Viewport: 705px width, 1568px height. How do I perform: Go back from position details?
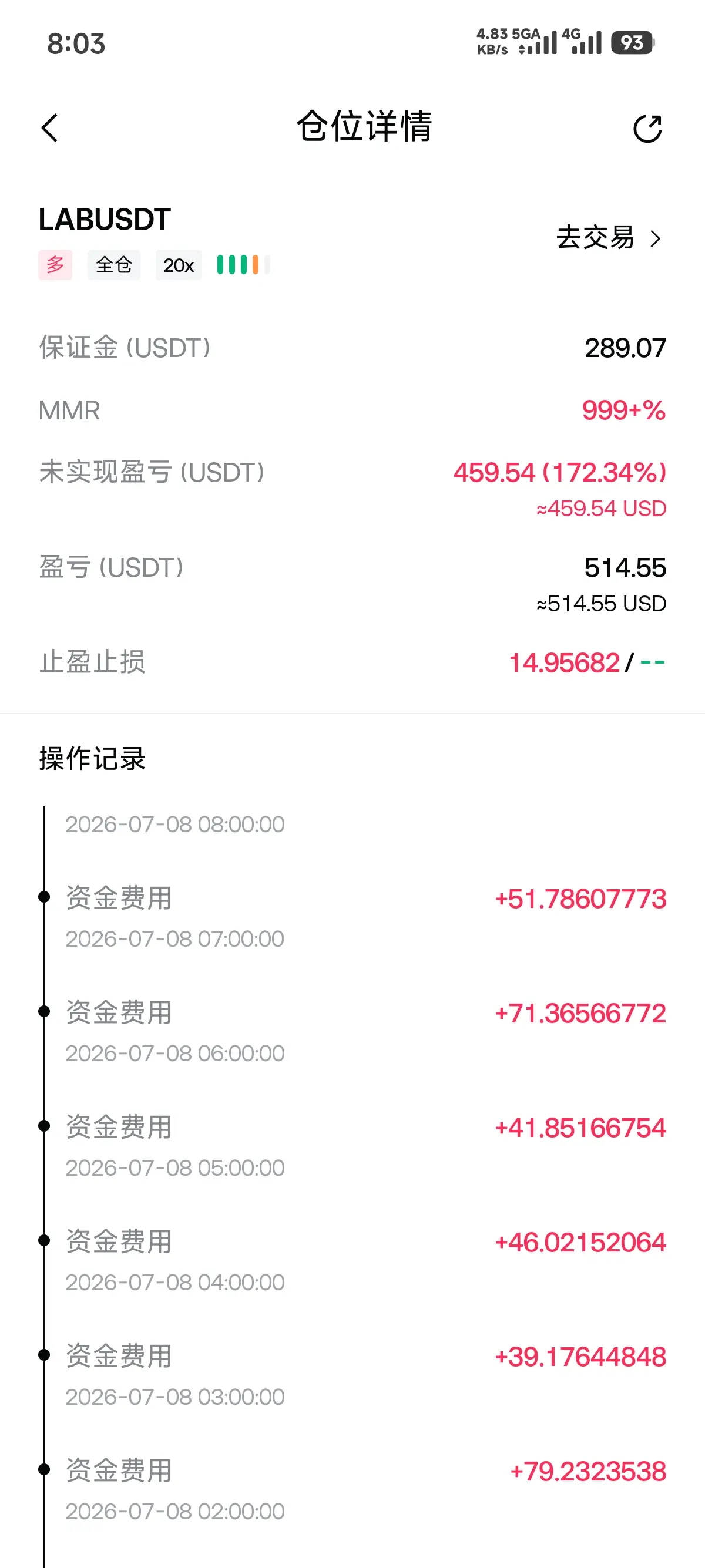[x=50, y=128]
